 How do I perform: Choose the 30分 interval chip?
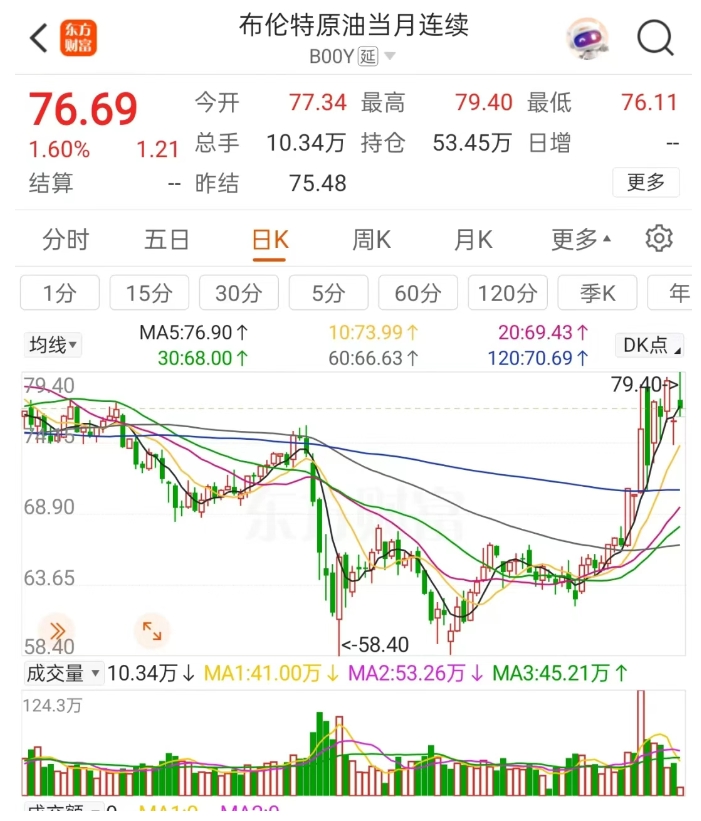click(x=238, y=293)
